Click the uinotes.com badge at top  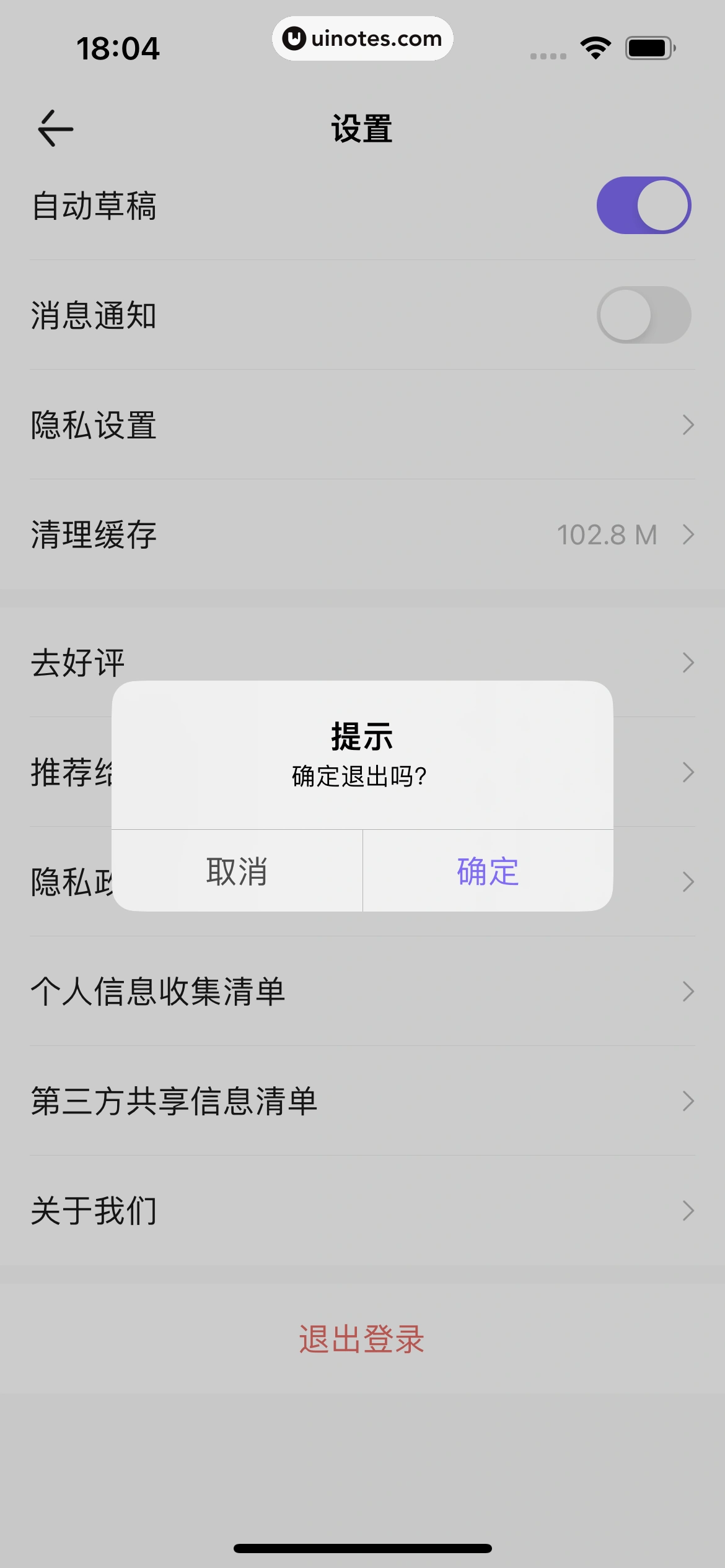(362, 38)
